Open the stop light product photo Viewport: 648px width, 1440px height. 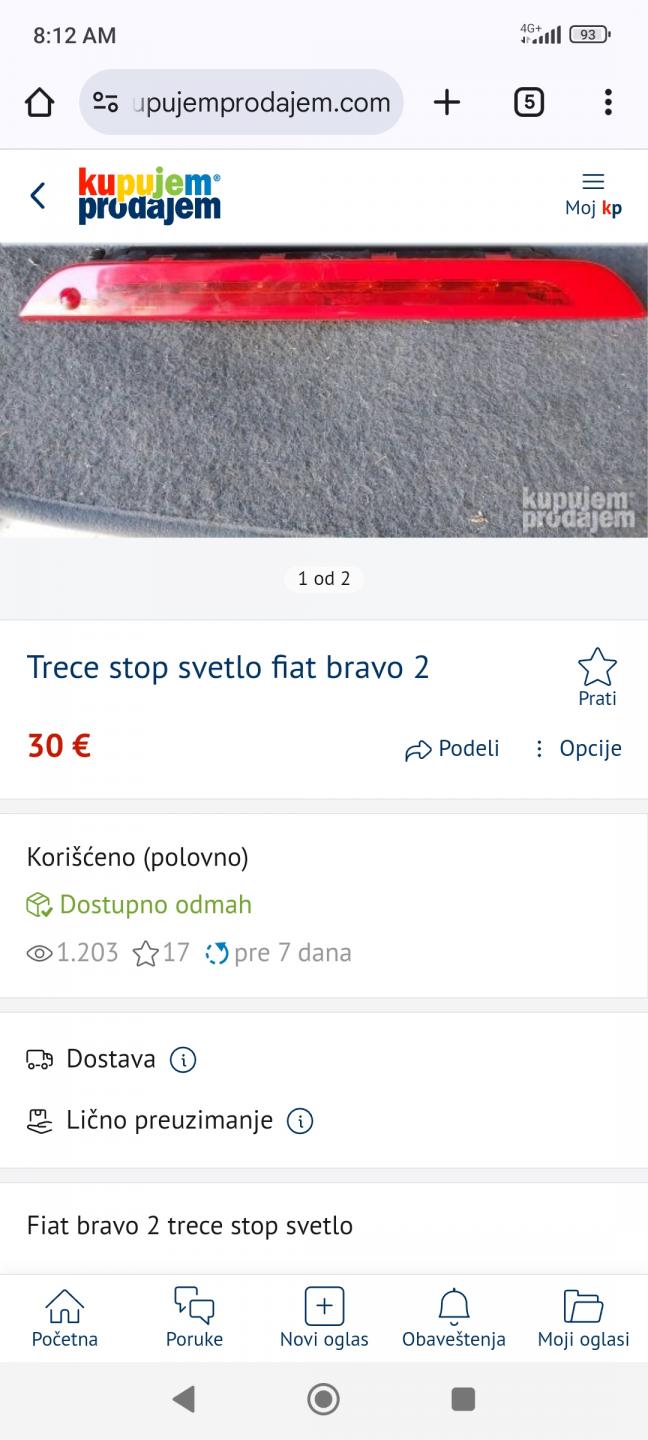[324, 390]
